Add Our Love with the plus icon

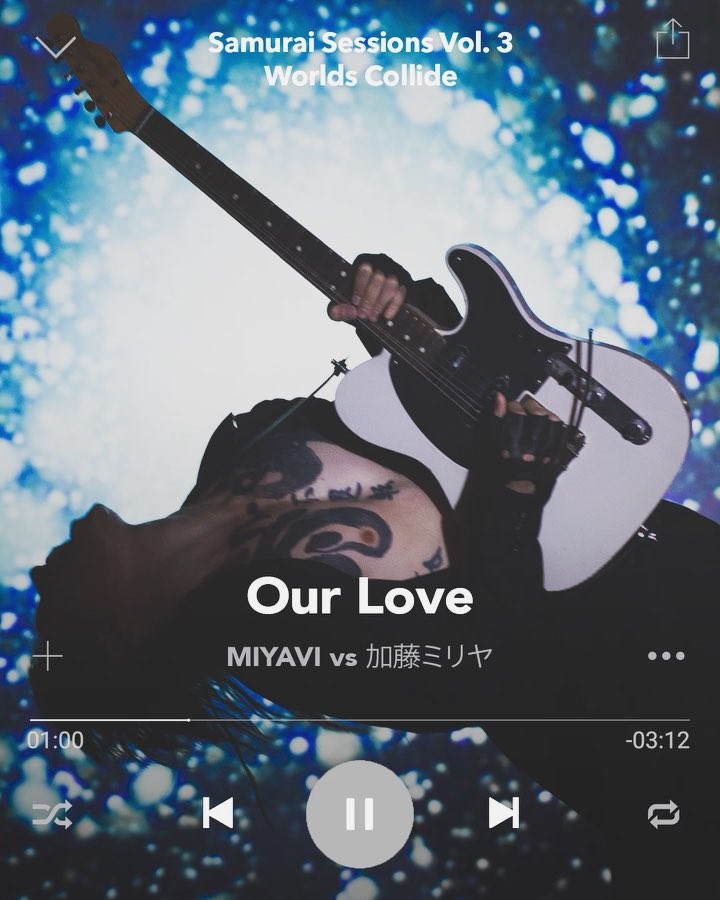coord(48,657)
